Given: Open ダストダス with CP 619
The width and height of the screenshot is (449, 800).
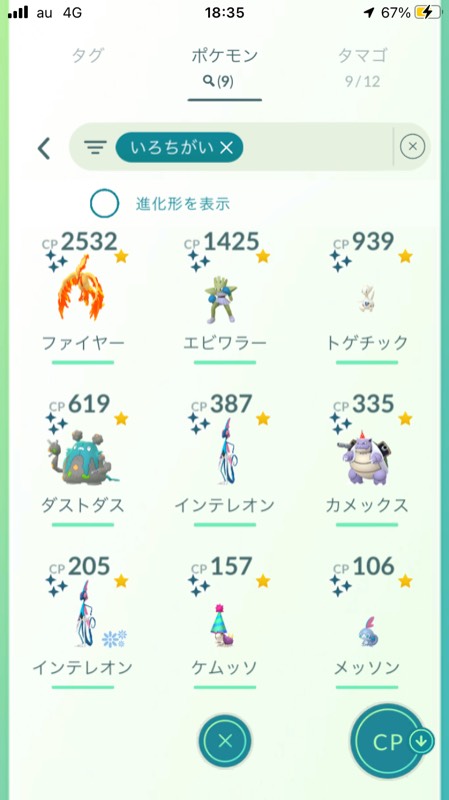Looking at the screenshot, I should click(83, 460).
